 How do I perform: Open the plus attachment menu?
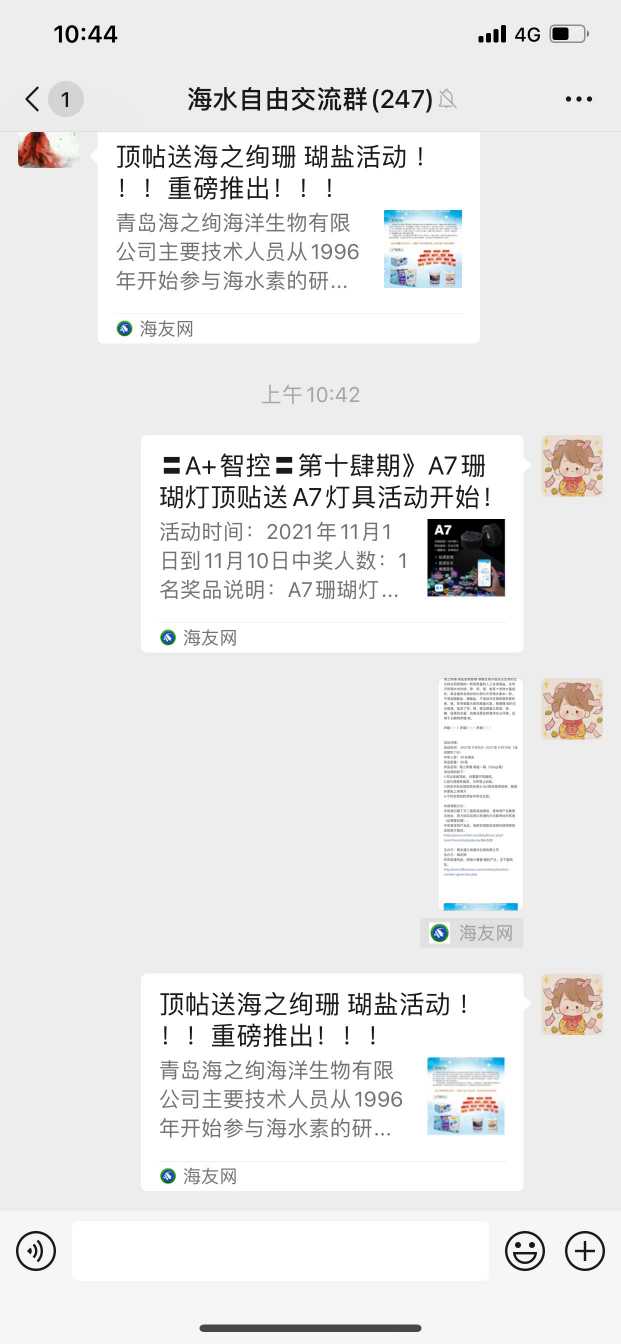tap(585, 1251)
